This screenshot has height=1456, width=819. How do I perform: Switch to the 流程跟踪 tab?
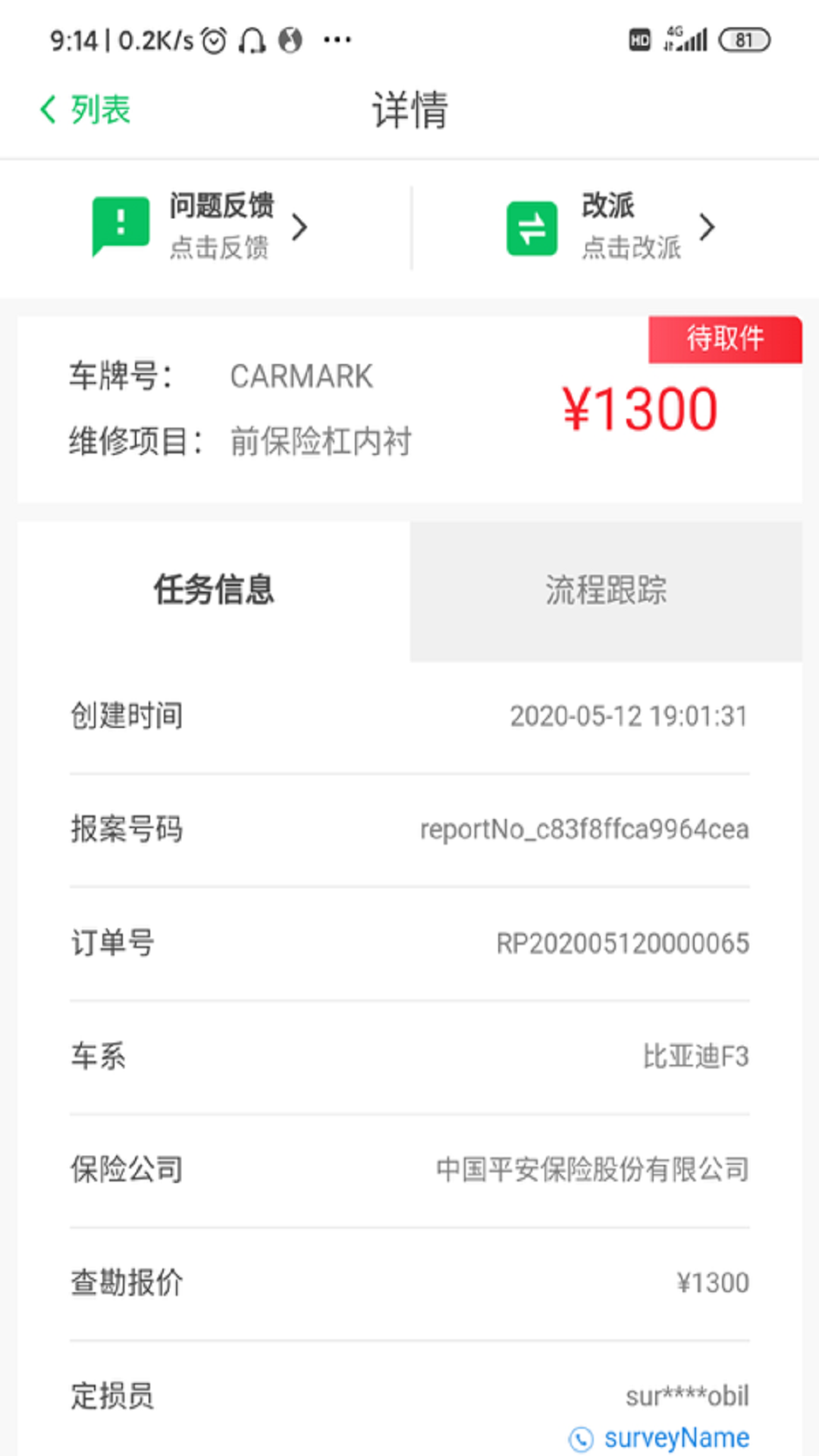click(x=606, y=590)
